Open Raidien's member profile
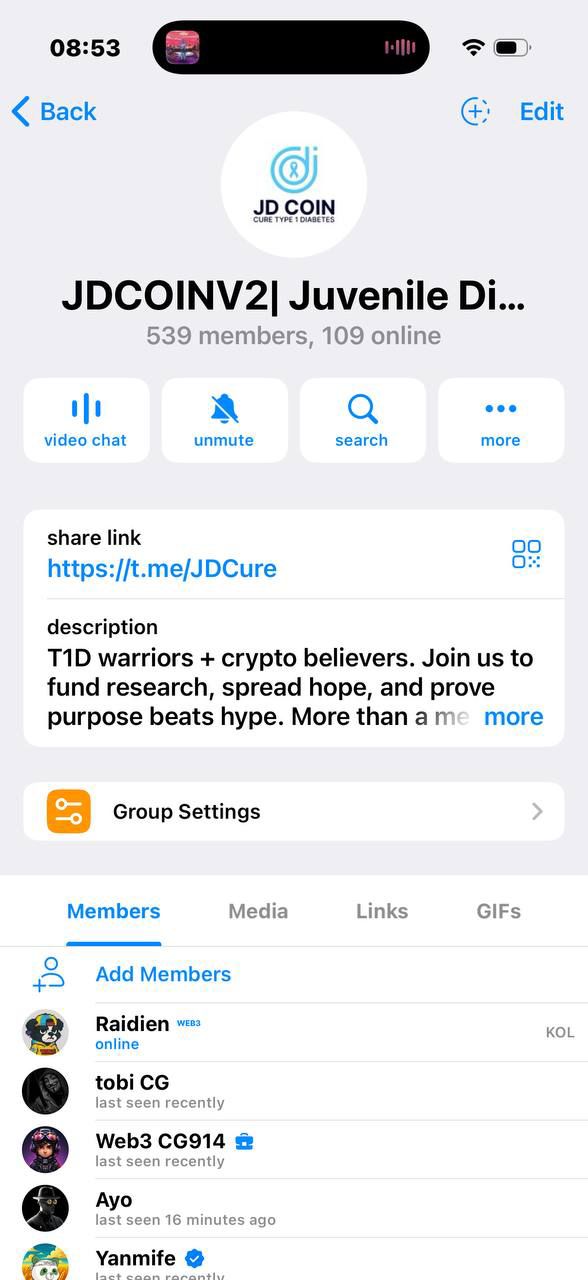The image size is (588, 1280). click(x=294, y=1032)
